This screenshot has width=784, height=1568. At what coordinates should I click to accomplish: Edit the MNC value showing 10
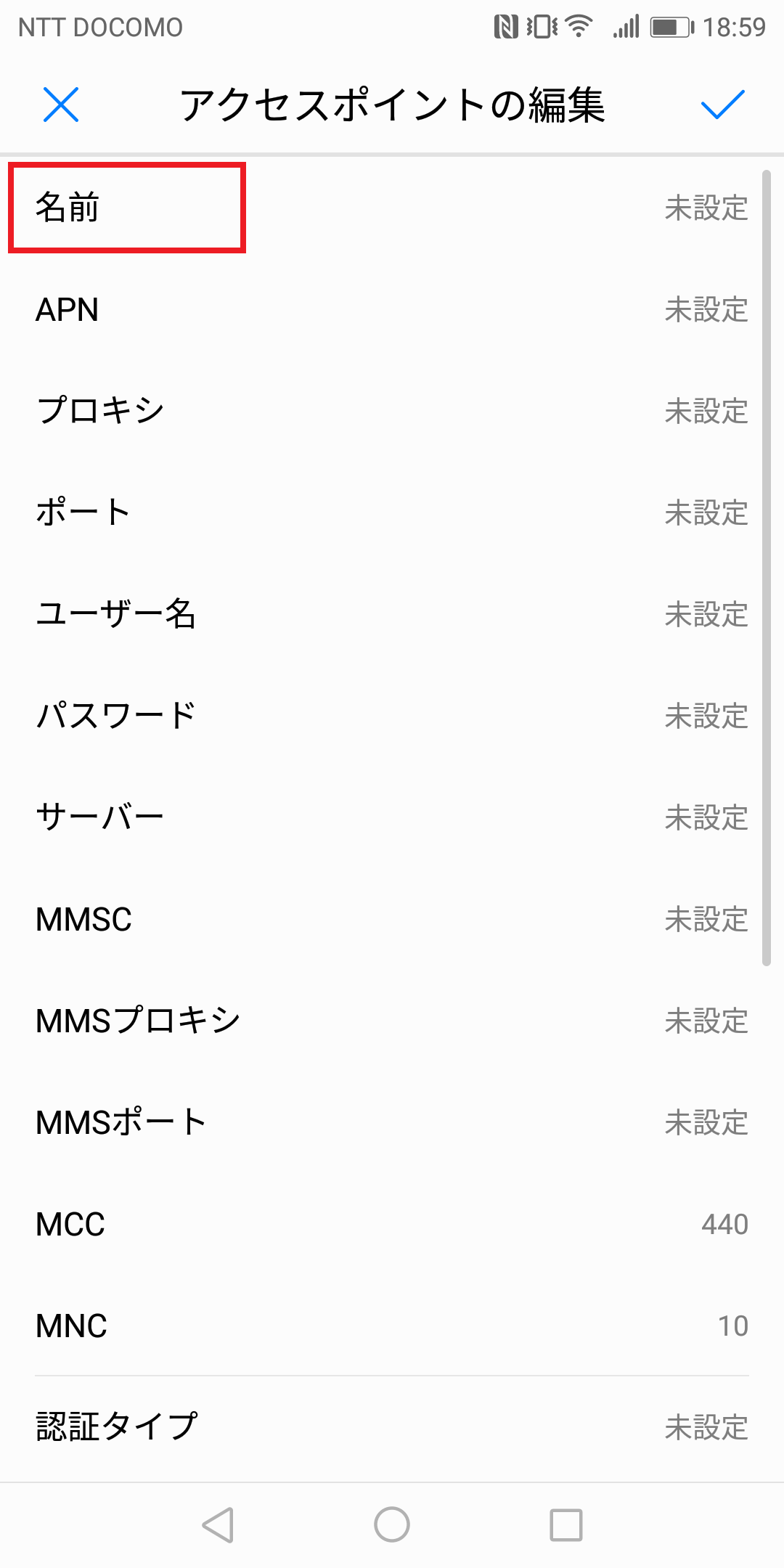click(392, 1326)
